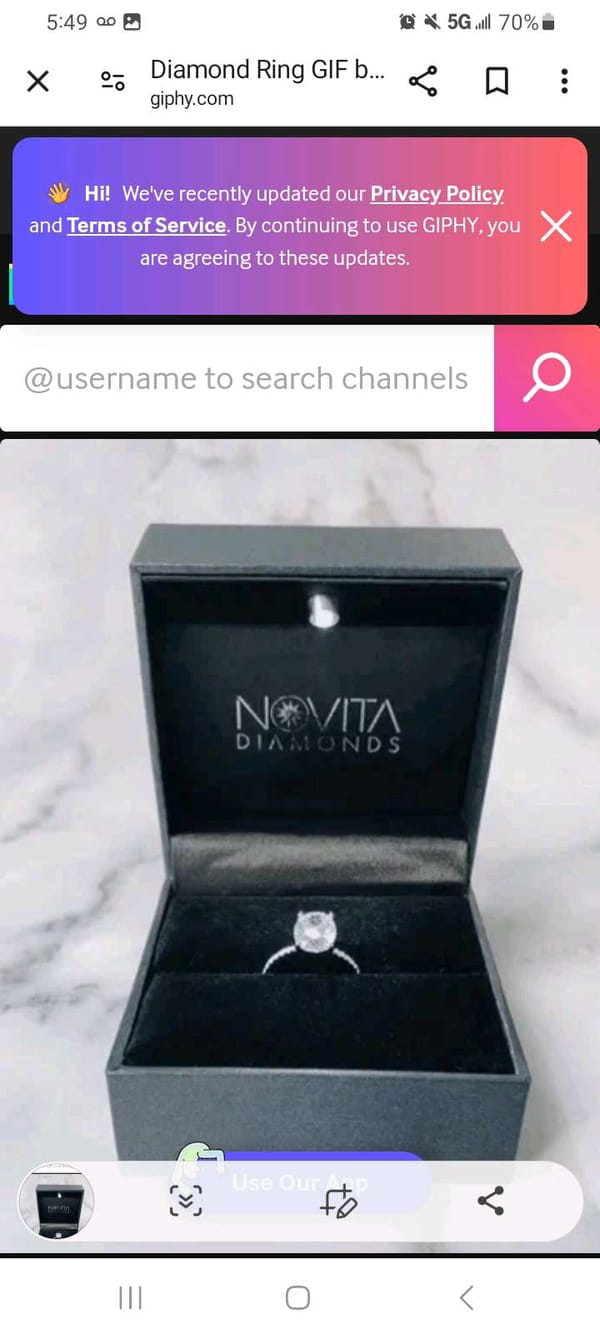
Task: Share the page from the top bar
Action: coord(423,82)
